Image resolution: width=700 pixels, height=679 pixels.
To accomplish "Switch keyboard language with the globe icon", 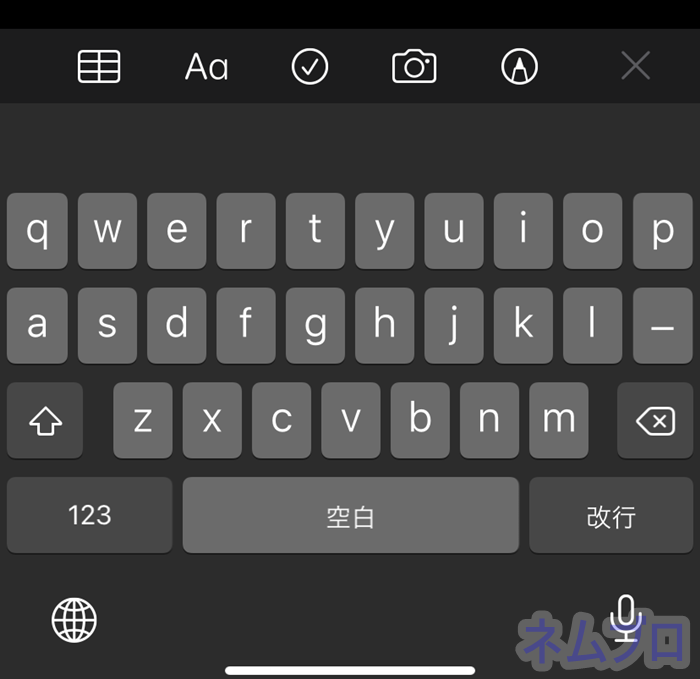I will pos(74,620).
